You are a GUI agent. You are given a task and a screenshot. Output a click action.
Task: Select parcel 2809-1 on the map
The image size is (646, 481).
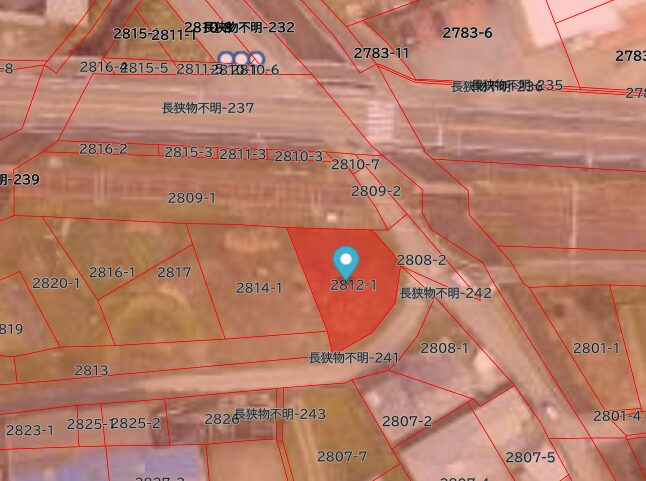coord(191,198)
